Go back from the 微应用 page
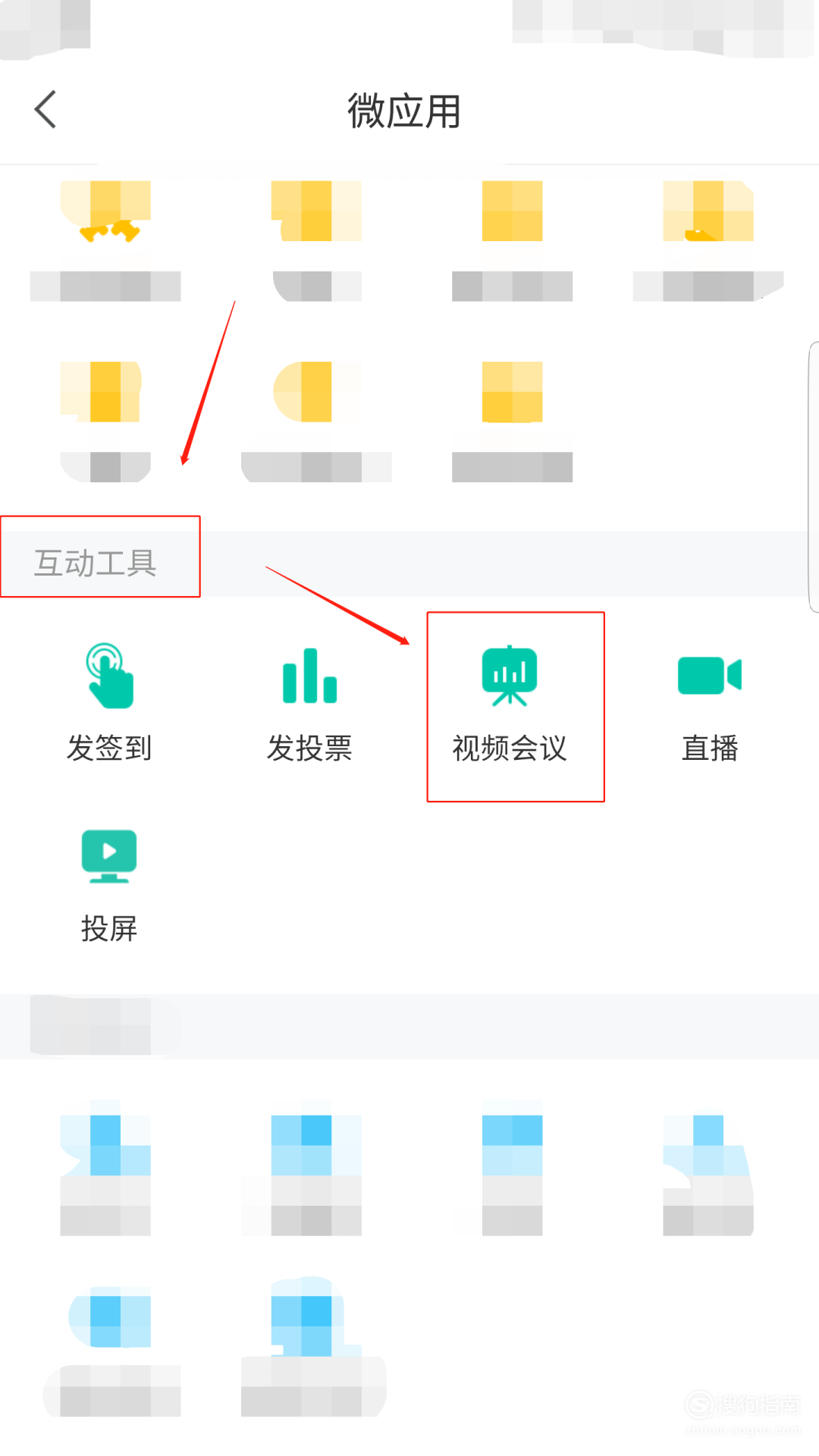The height and width of the screenshot is (1456, 819). tap(45, 110)
